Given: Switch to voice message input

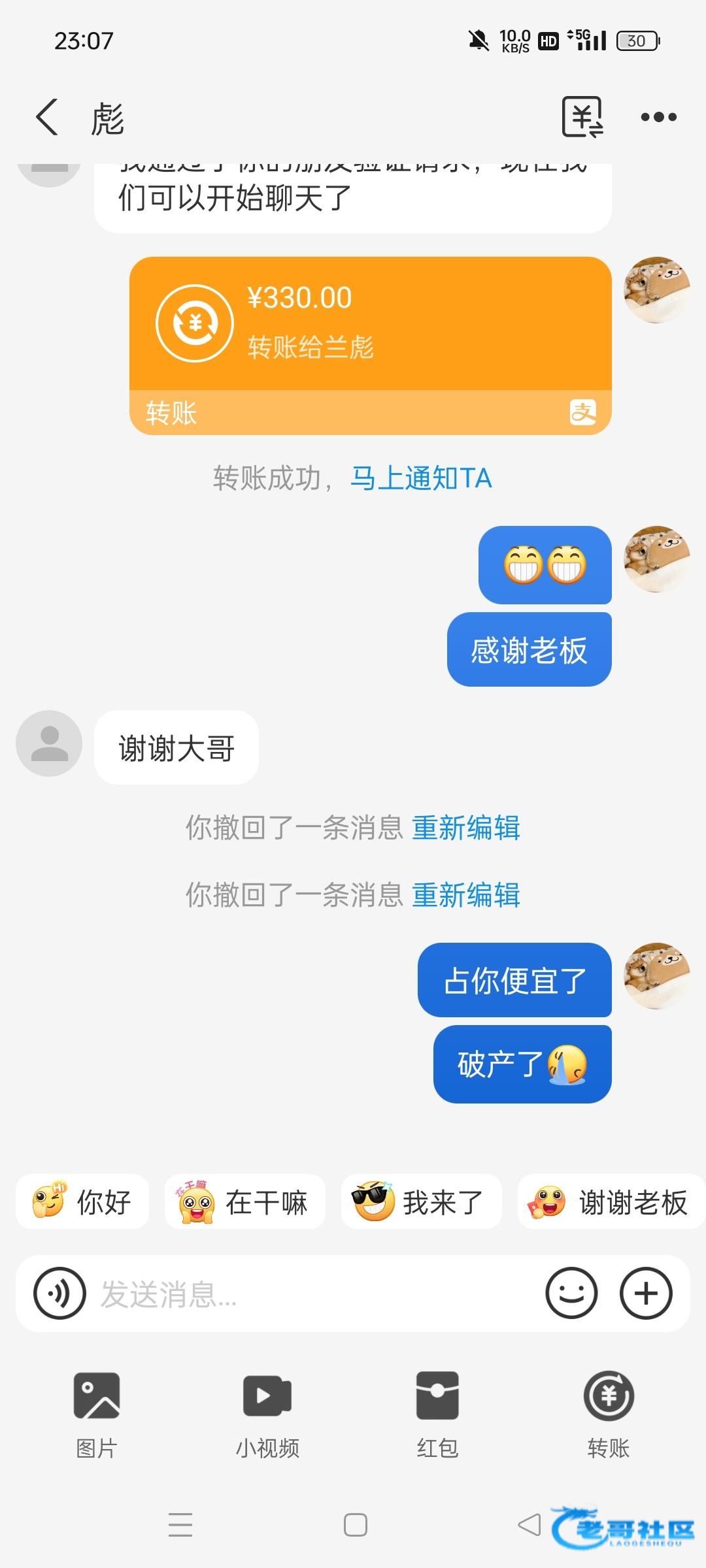Looking at the screenshot, I should 59,1294.
